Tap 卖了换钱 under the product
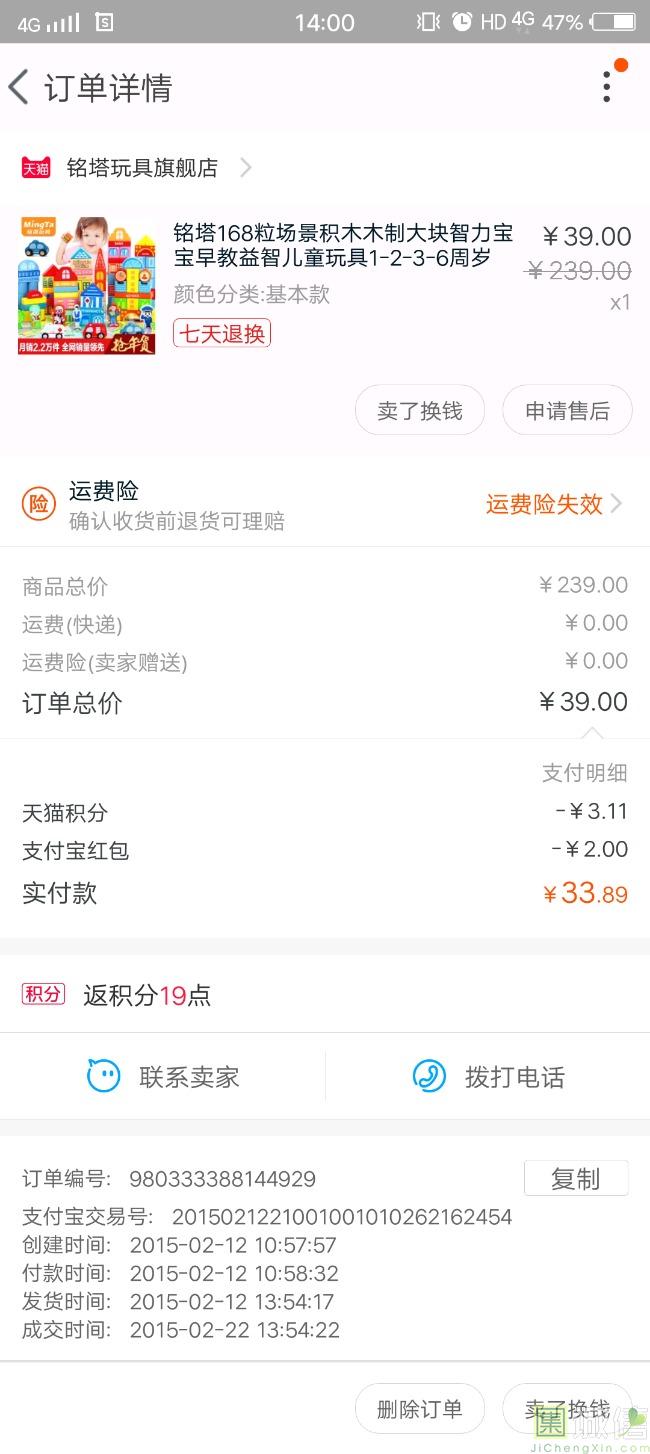 point(420,411)
